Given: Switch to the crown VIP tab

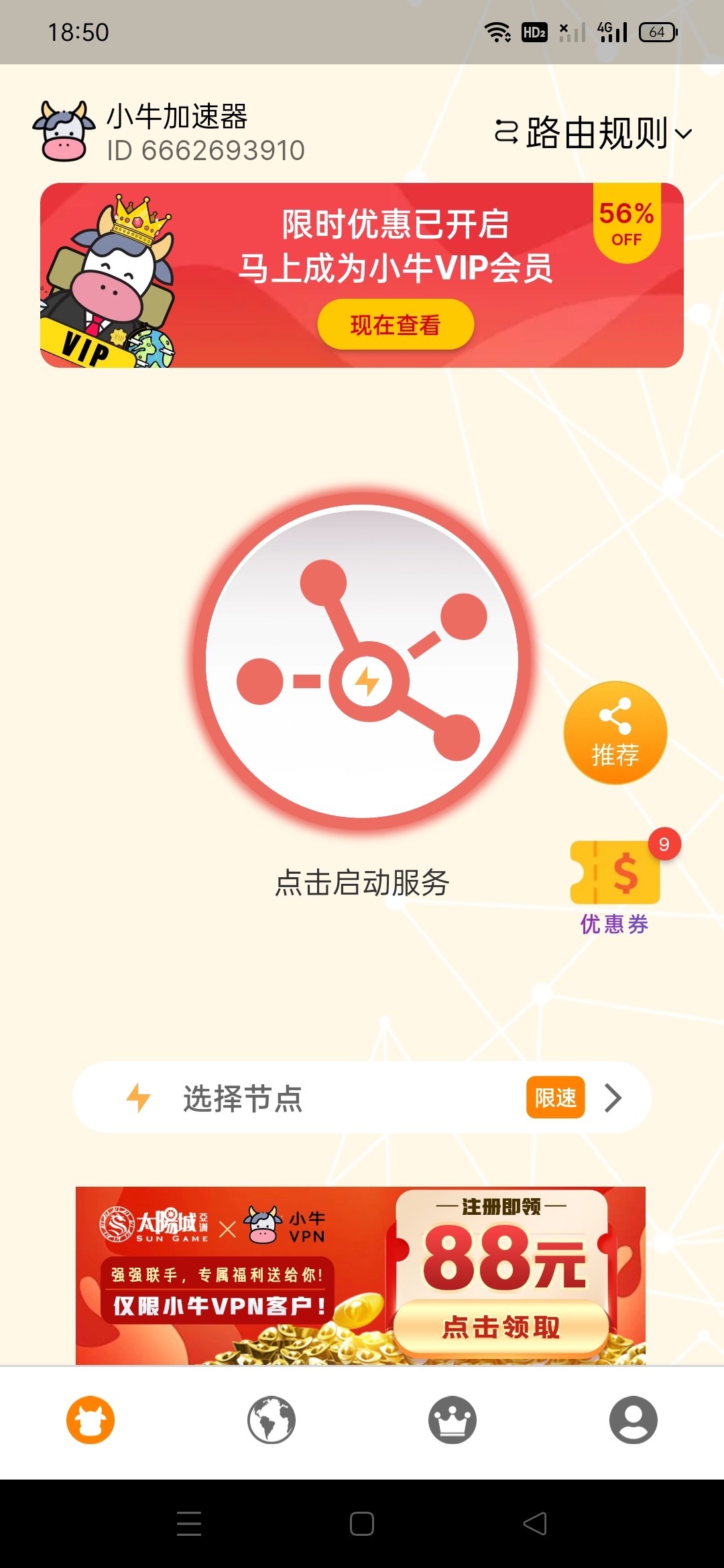Looking at the screenshot, I should tap(452, 1419).
